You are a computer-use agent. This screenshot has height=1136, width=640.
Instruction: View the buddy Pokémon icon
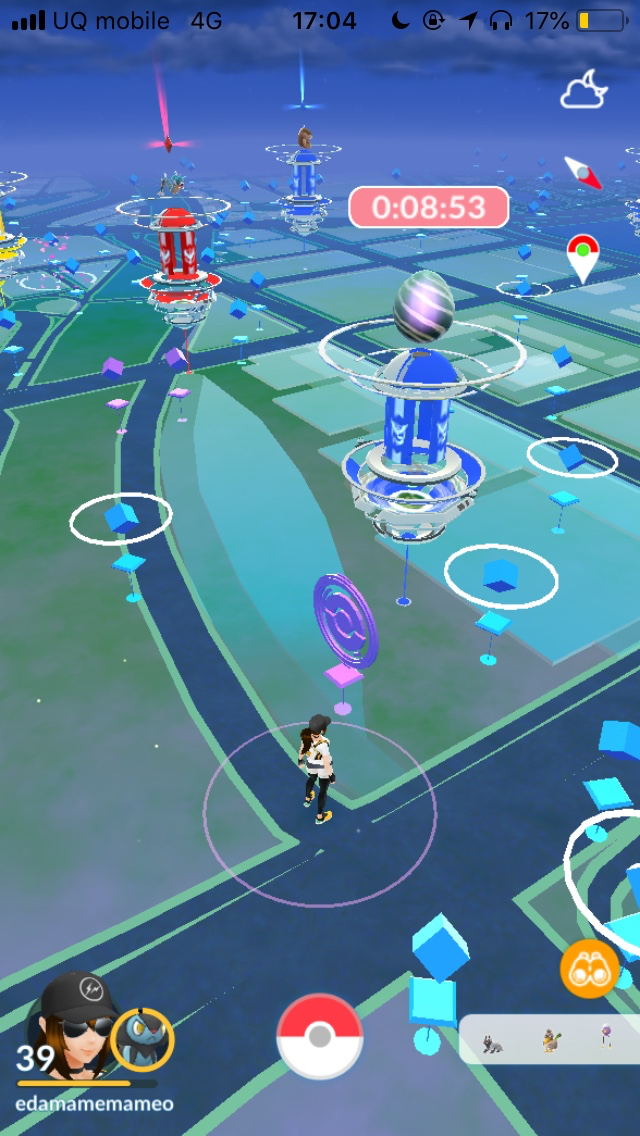(142, 1040)
